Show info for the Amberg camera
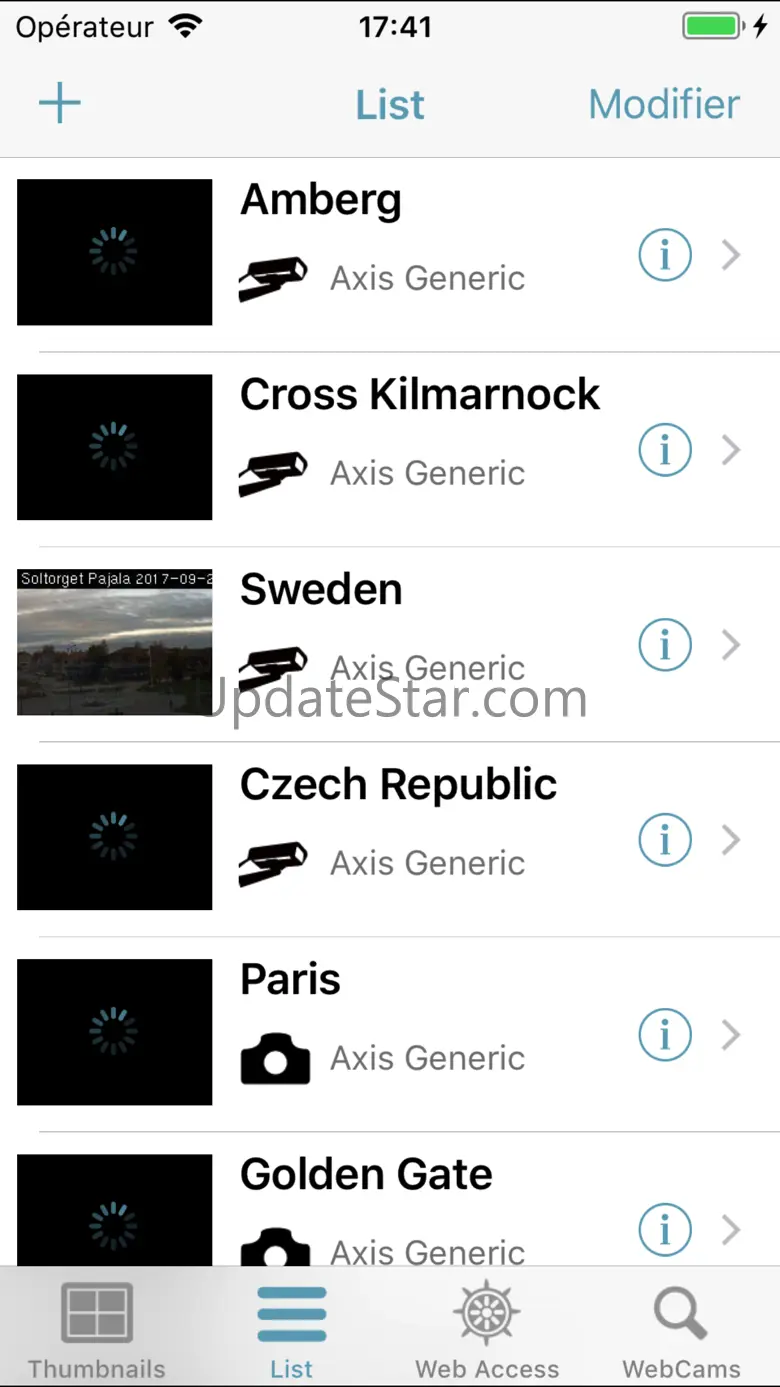 coord(665,255)
